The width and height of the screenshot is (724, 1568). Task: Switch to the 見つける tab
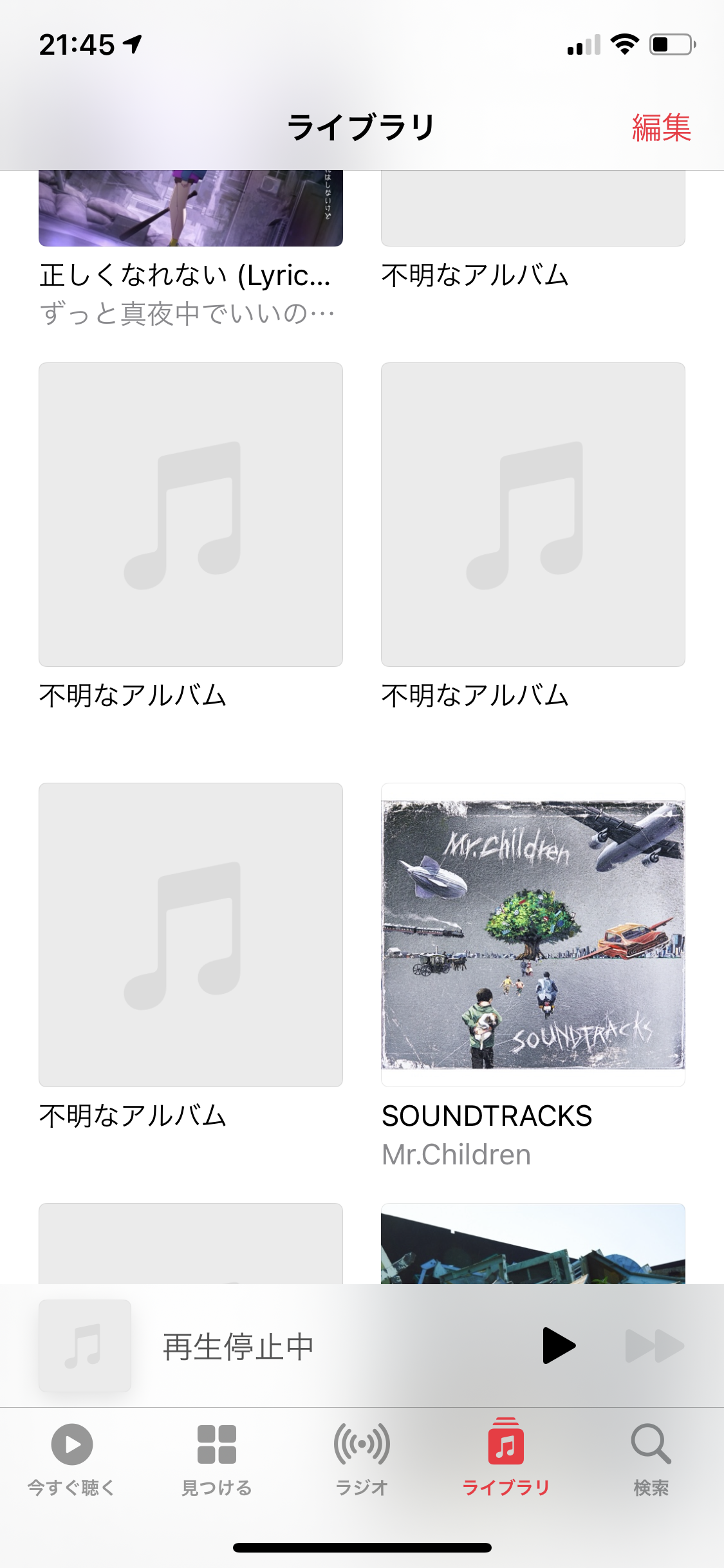click(x=217, y=1459)
